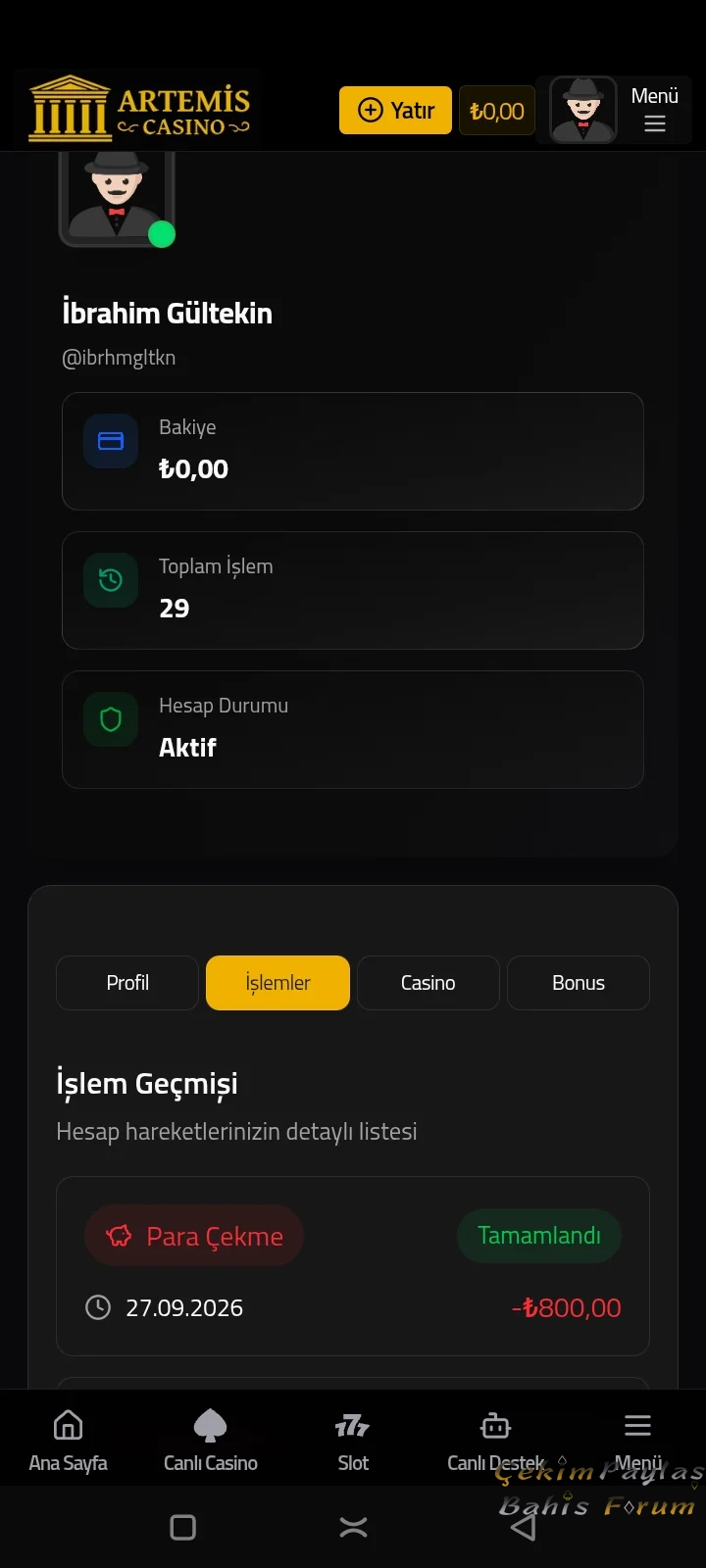Go to Ana Sayfa in bottom bar
706x1568 pixels.
tap(68, 1441)
